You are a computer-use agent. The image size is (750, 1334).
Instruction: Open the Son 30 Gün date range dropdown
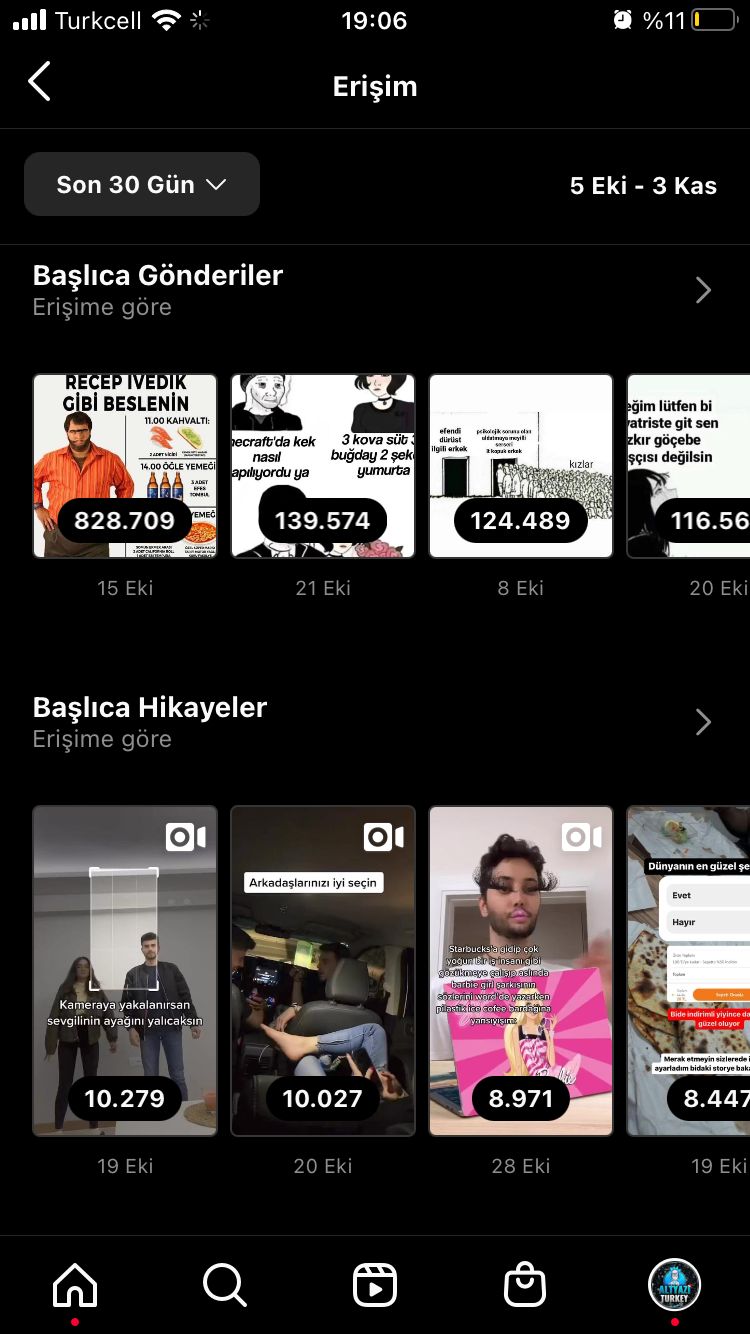(142, 184)
